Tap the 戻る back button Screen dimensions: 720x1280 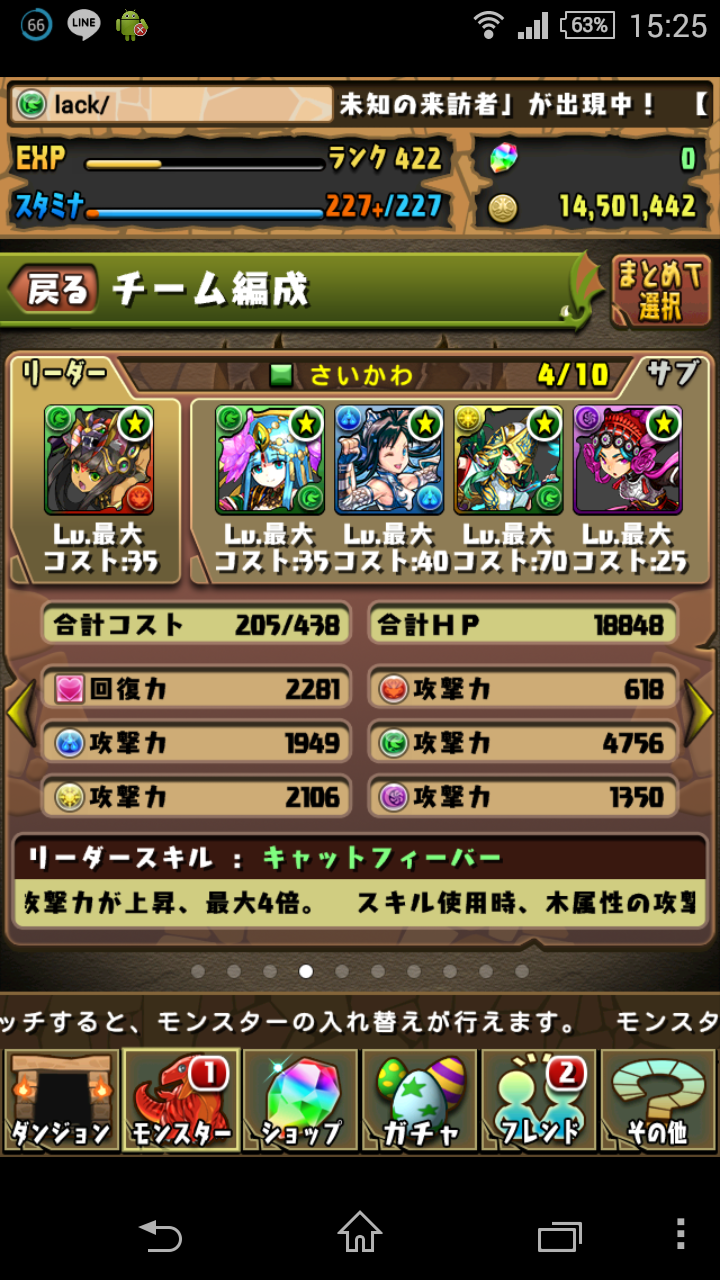coord(54,290)
